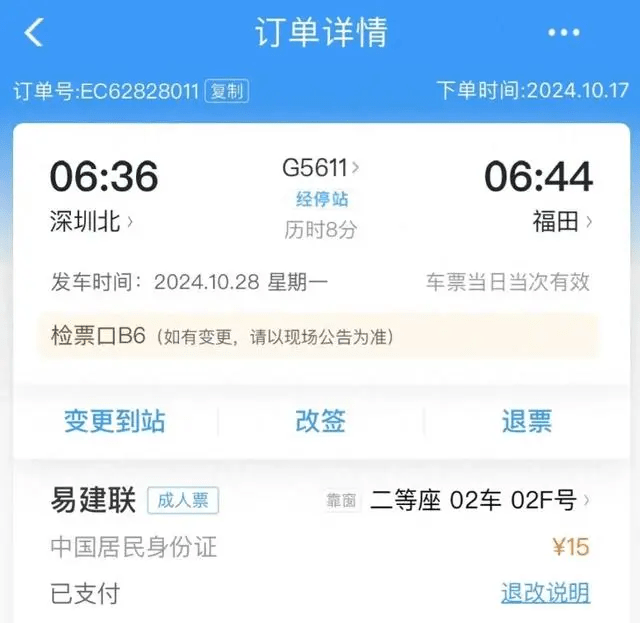This screenshot has width=640, height=623.
Task: Tap 变更到站 to change destination
Action: (115, 421)
